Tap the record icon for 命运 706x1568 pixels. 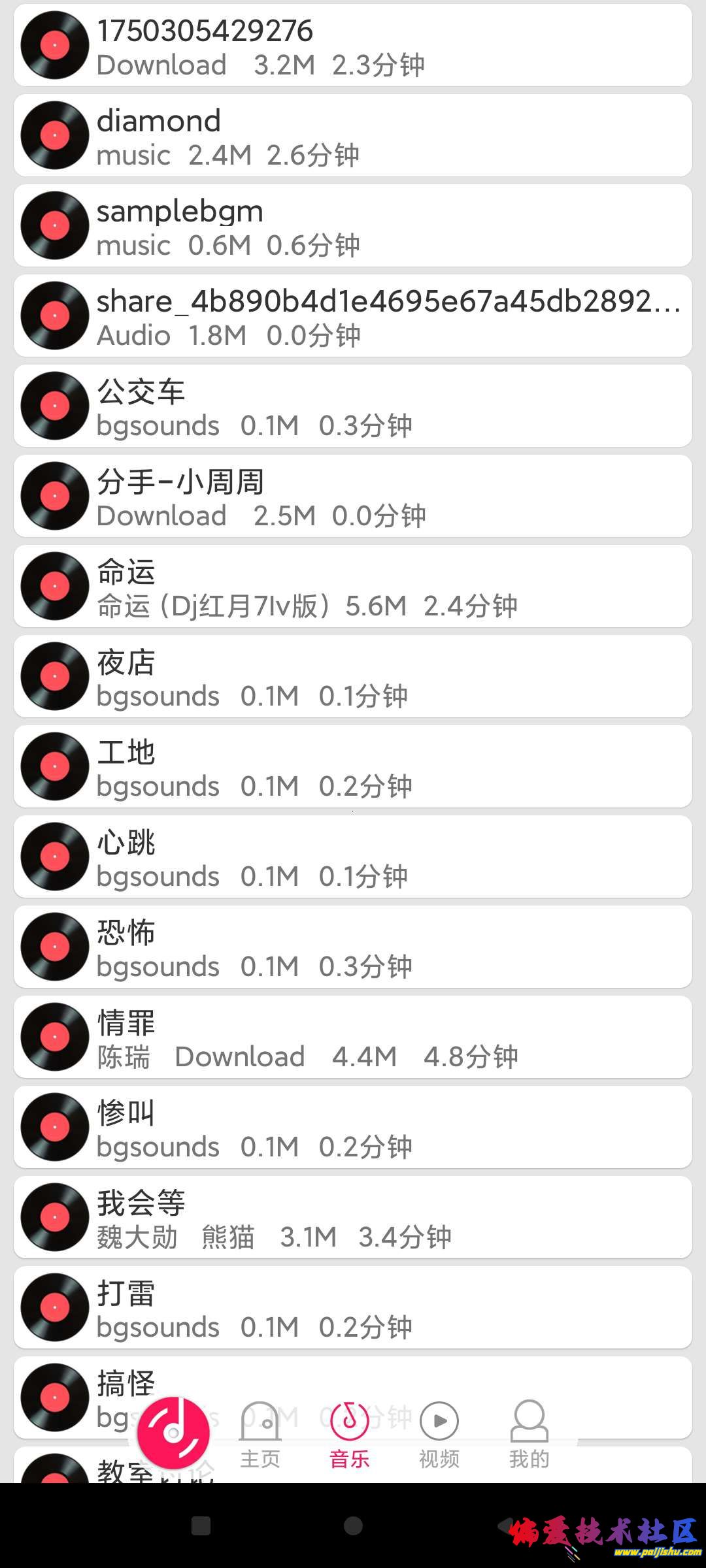(54, 586)
